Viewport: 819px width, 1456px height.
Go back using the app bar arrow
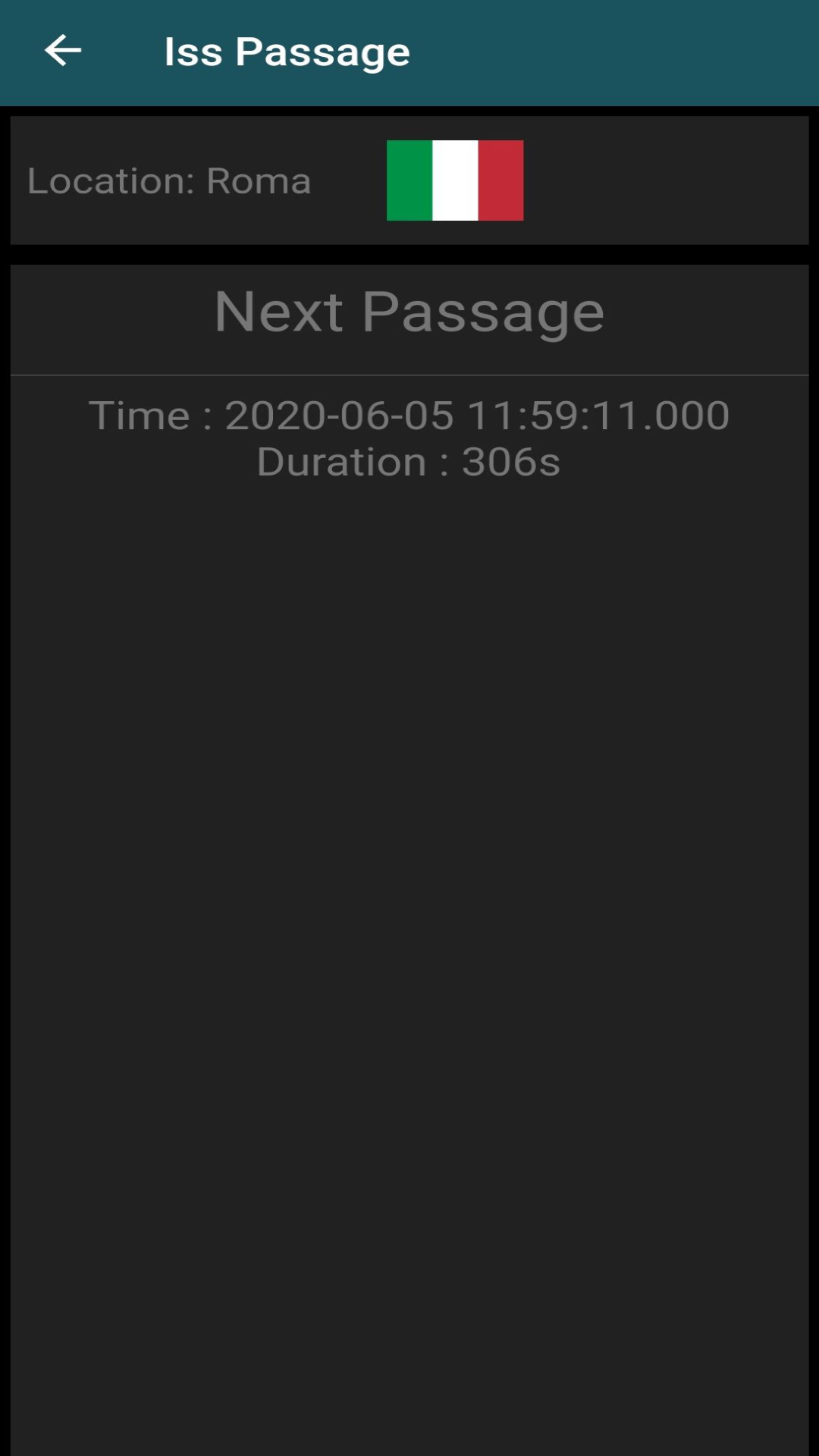click(63, 52)
